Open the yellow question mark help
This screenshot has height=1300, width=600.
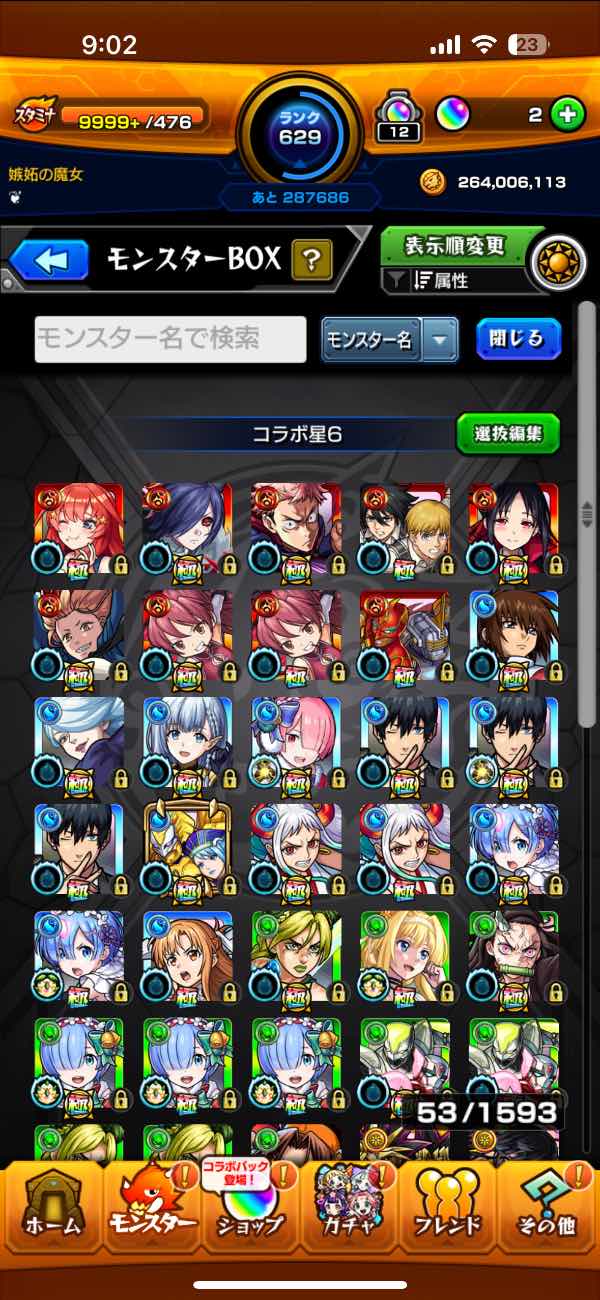(x=312, y=262)
